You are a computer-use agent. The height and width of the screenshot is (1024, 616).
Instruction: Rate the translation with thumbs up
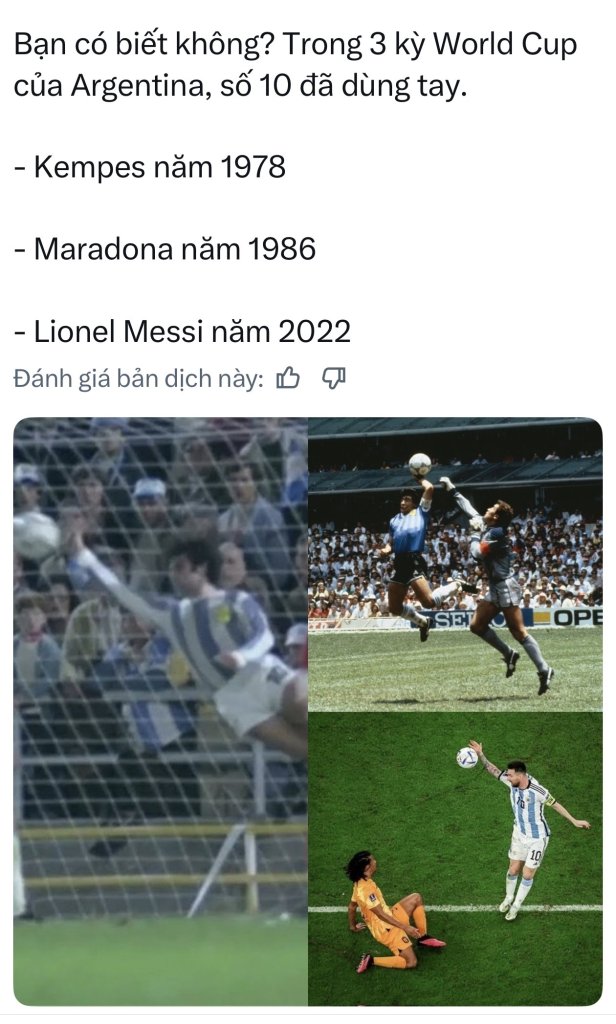click(x=288, y=378)
